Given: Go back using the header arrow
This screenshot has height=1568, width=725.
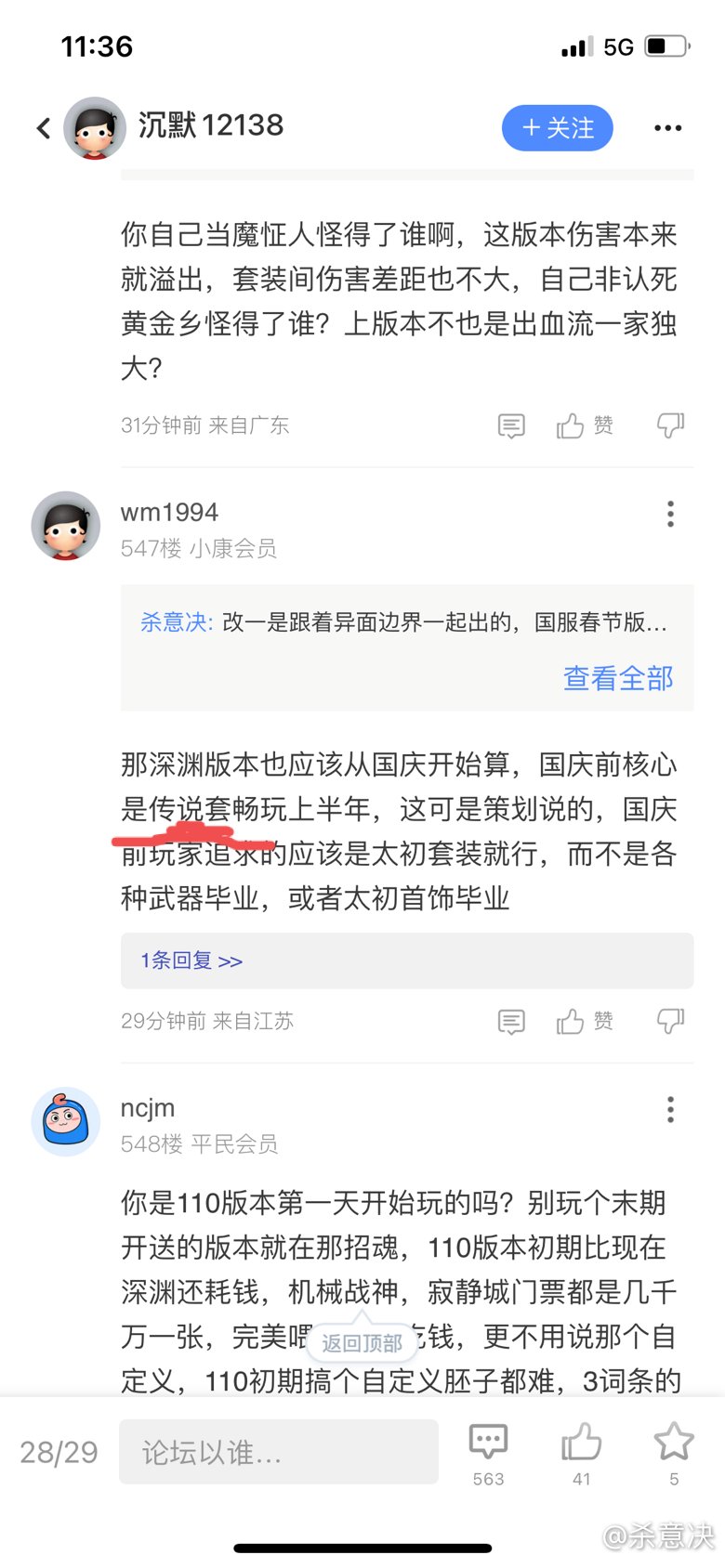Looking at the screenshot, I should [x=44, y=128].
